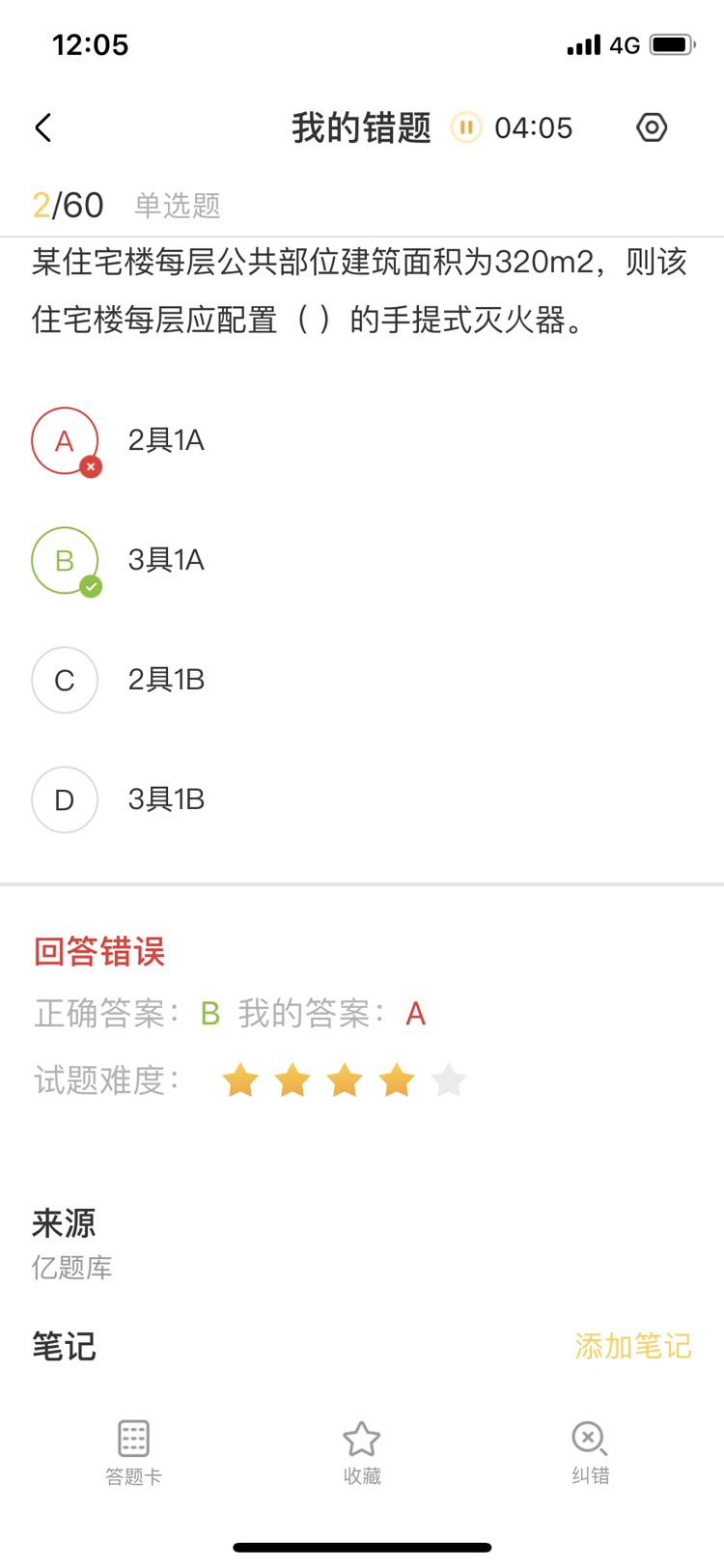Tap 添加笔记 to add a note
Image resolution: width=724 pixels, height=1568 pixels.
tap(633, 1346)
